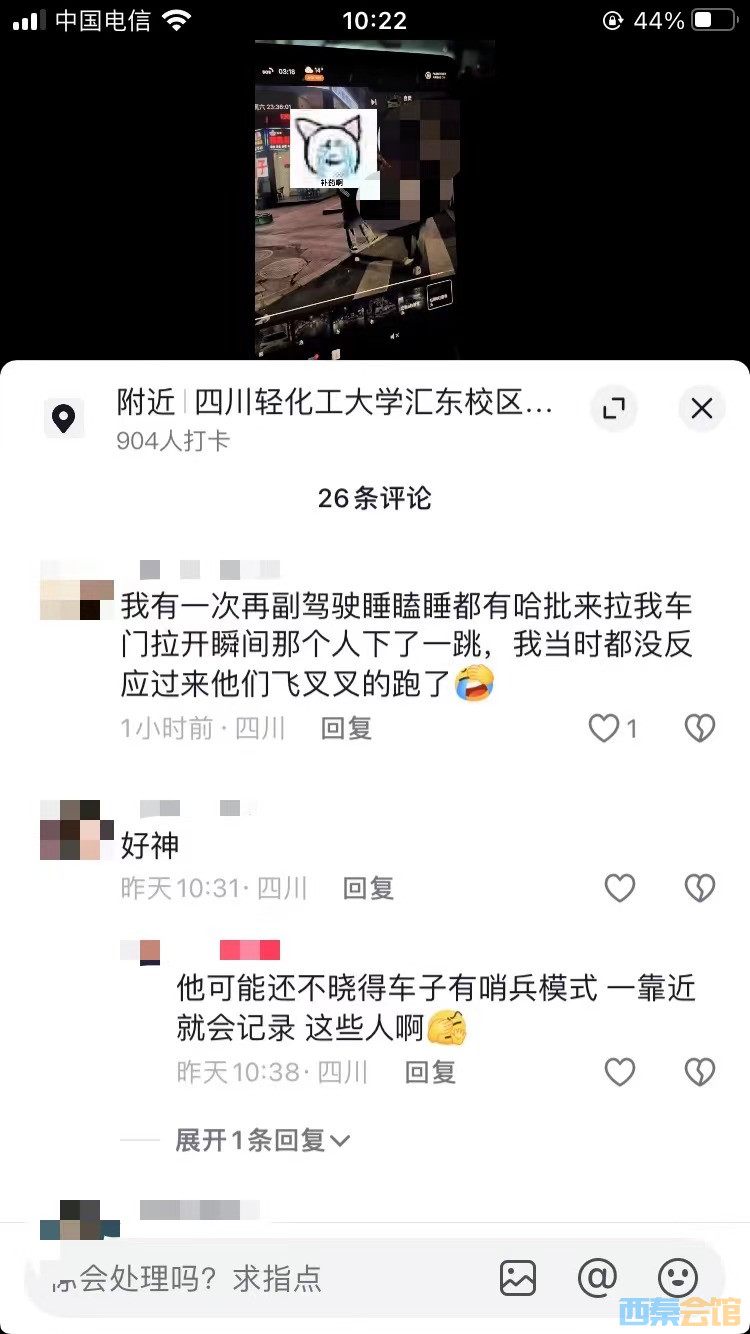Expand 展开1条回复 to show more replies
This screenshot has width=750, height=1334.
(262, 1140)
